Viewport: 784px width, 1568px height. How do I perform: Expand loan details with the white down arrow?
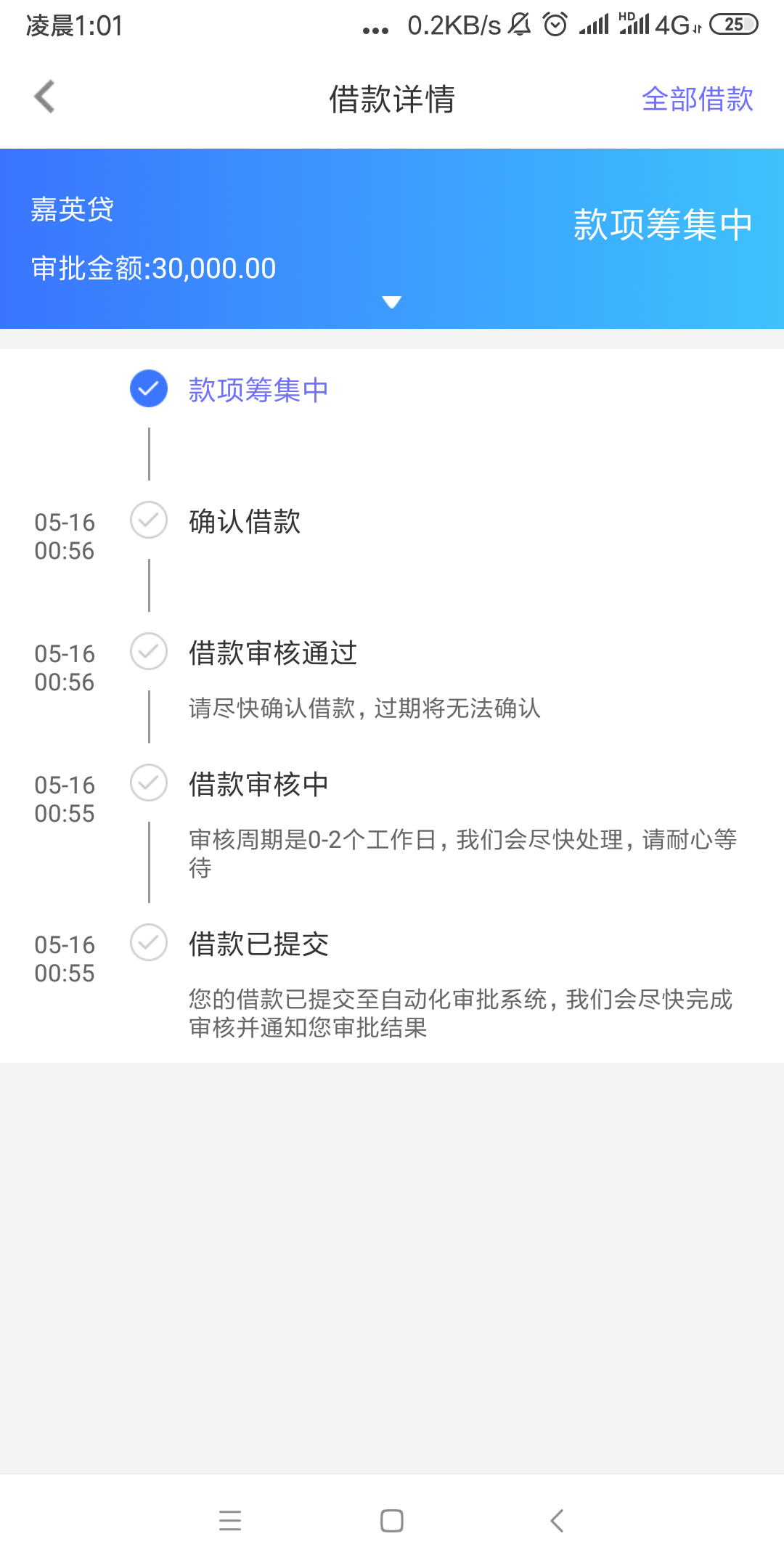(392, 302)
